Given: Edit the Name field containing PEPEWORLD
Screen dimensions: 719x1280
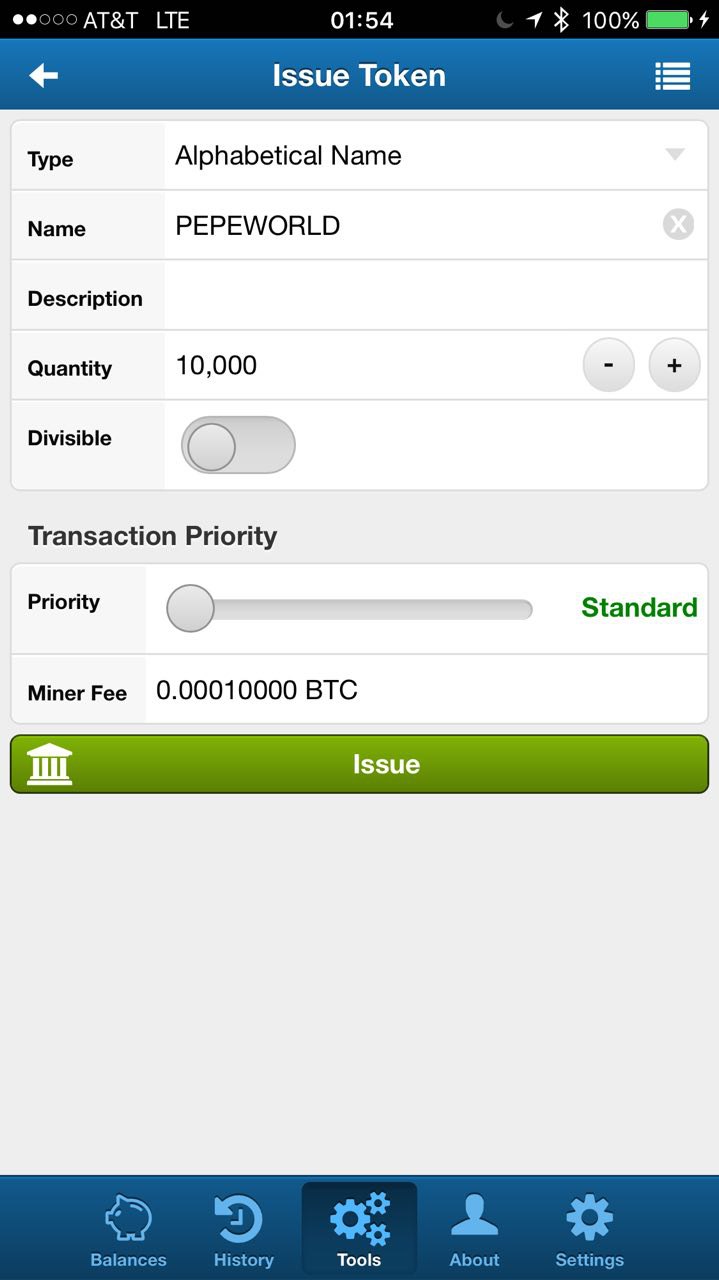Looking at the screenshot, I should (410, 226).
